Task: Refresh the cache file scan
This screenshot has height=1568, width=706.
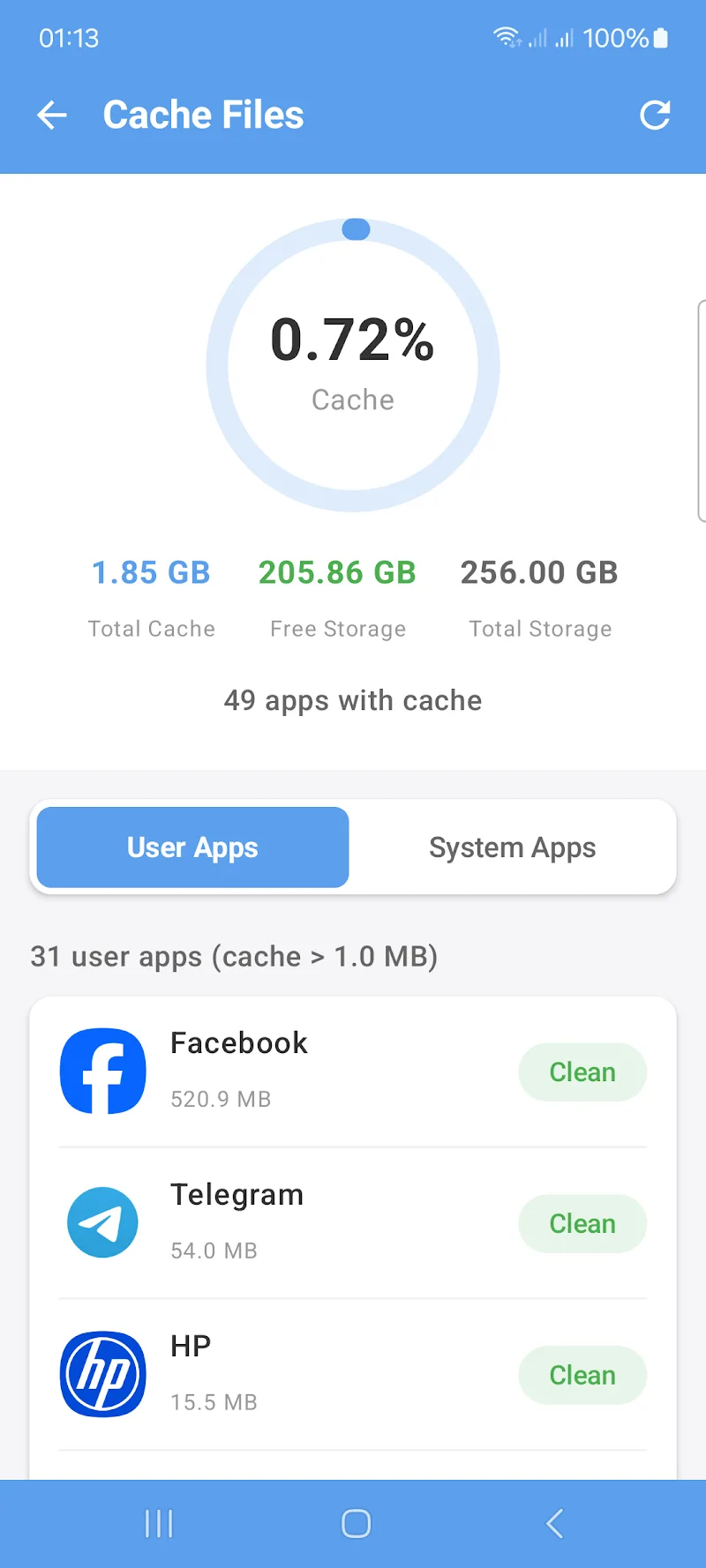Action: pos(655,115)
